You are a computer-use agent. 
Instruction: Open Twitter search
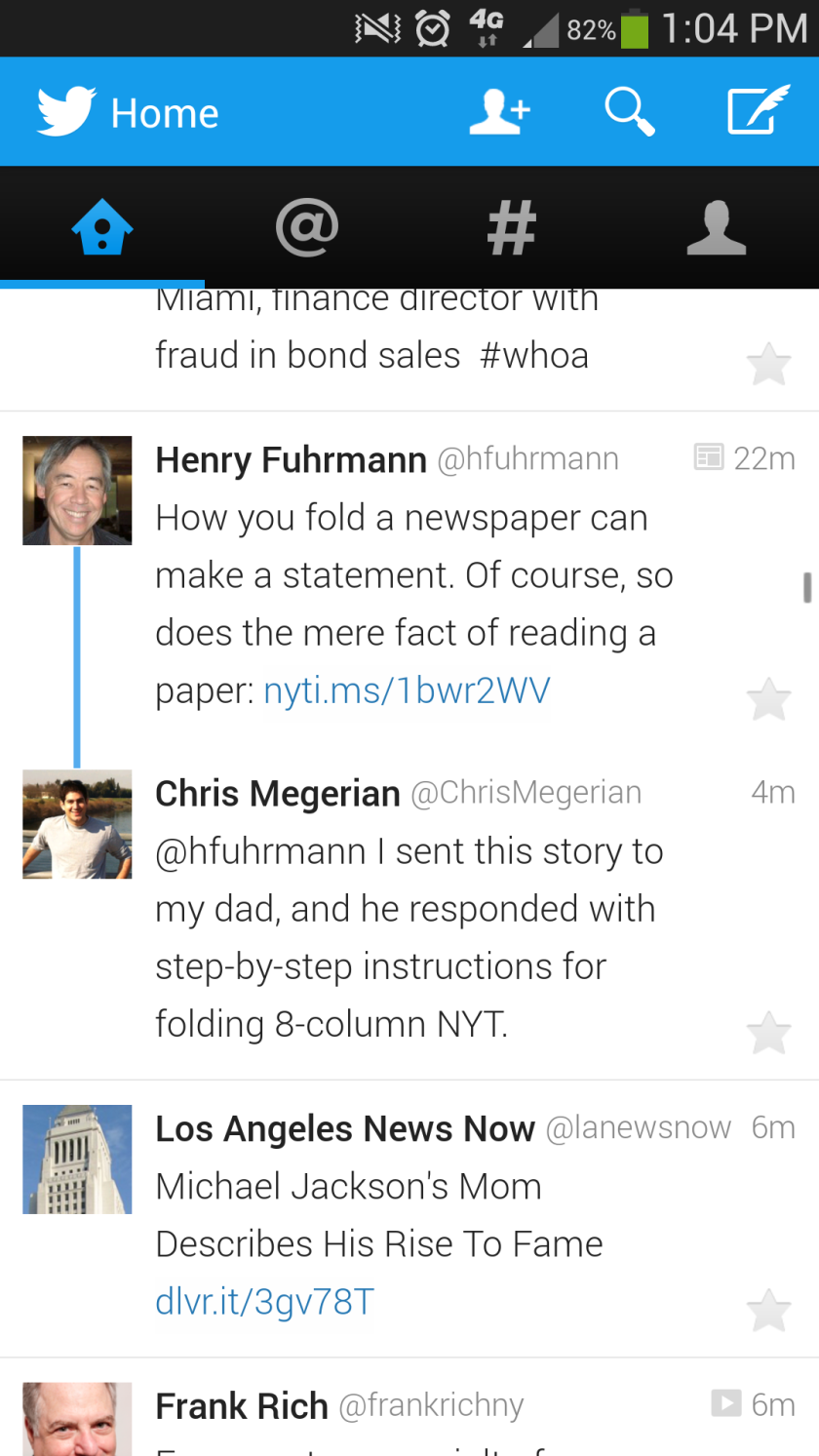point(629,112)
